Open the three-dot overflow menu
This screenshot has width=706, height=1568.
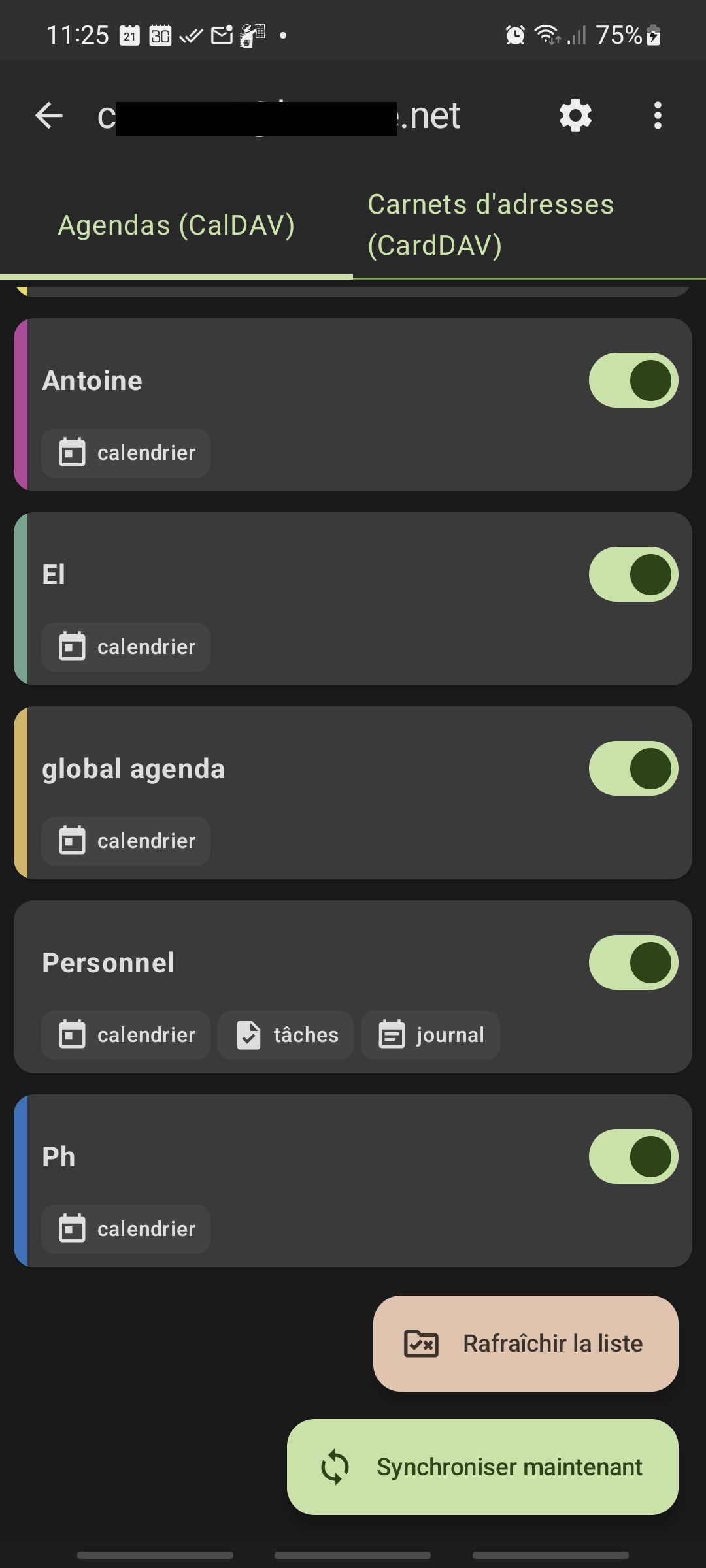(x=658, y=116)
